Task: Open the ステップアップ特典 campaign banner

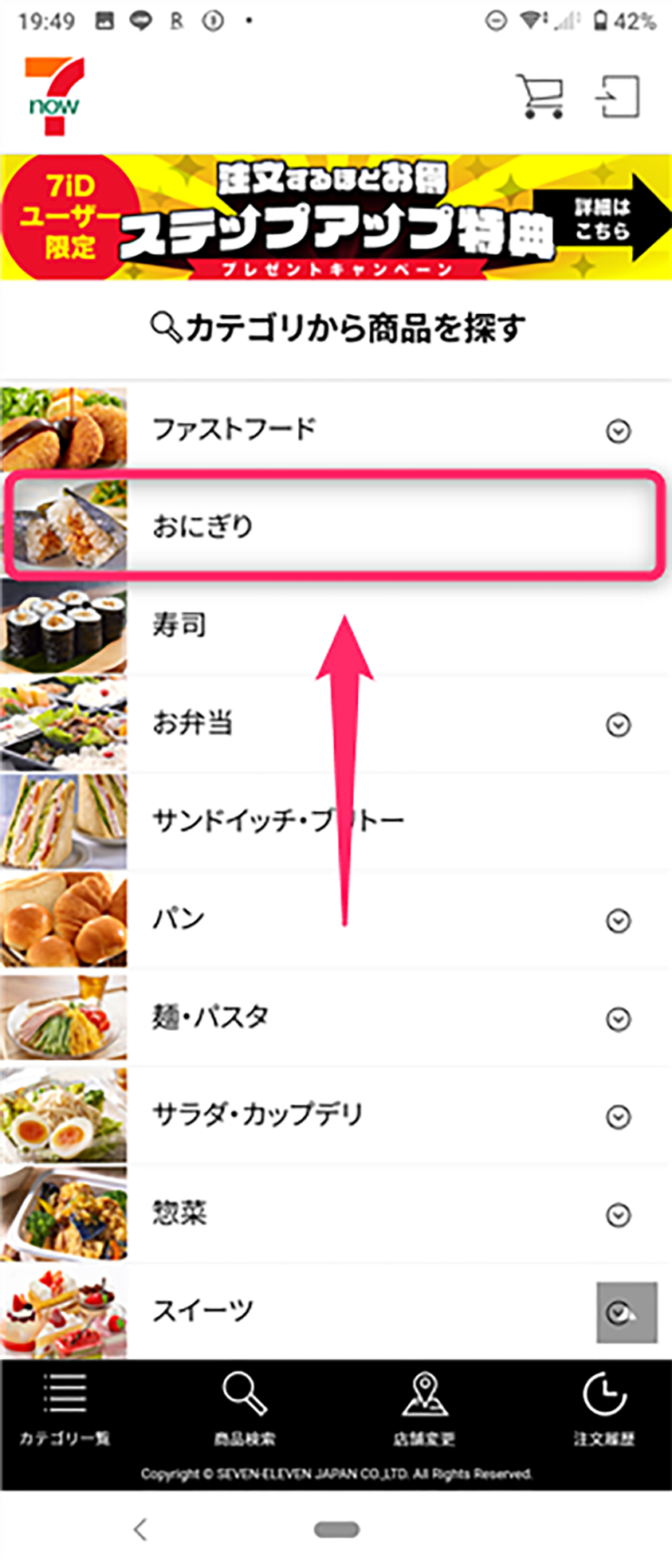Action: pos(336,217)
